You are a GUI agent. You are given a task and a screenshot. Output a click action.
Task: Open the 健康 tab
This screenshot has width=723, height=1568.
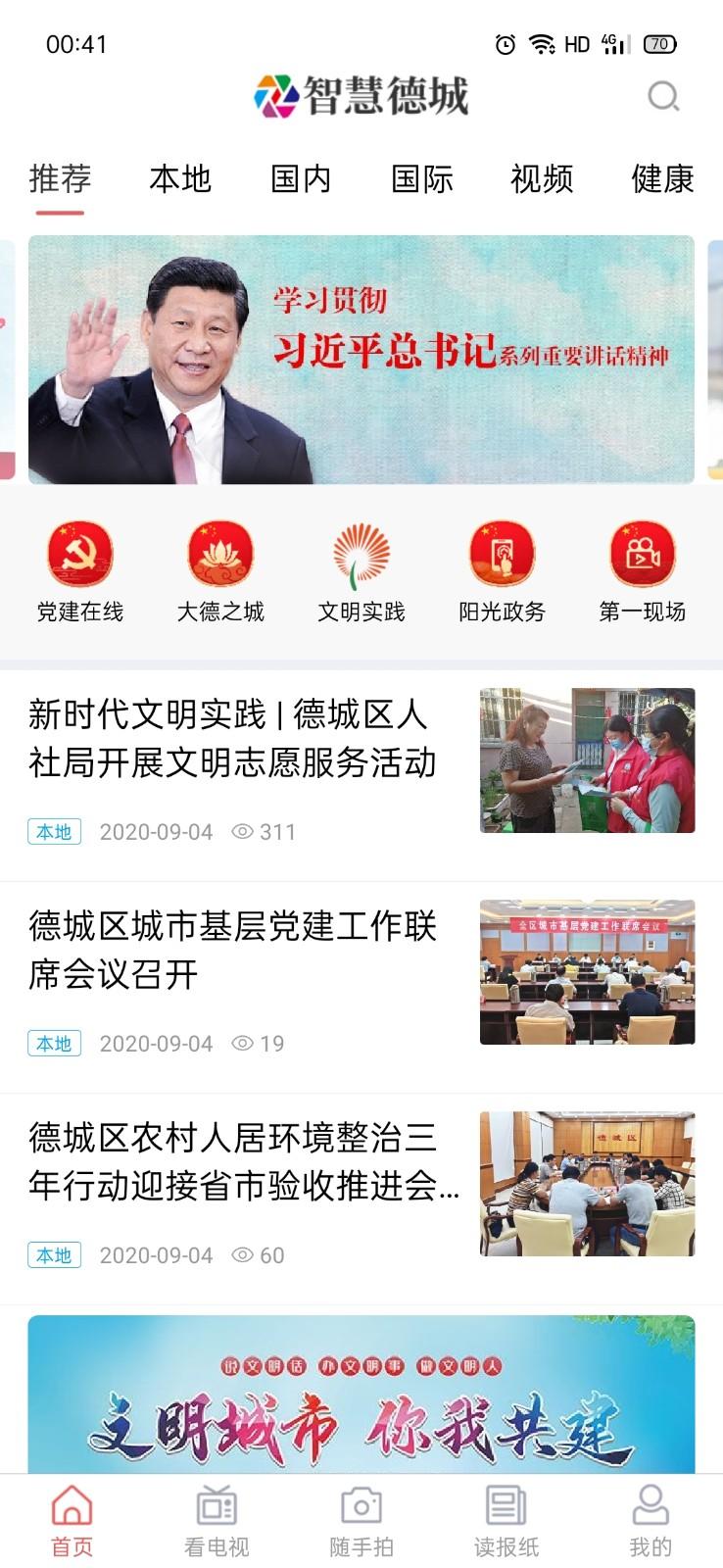coord(664,179)
